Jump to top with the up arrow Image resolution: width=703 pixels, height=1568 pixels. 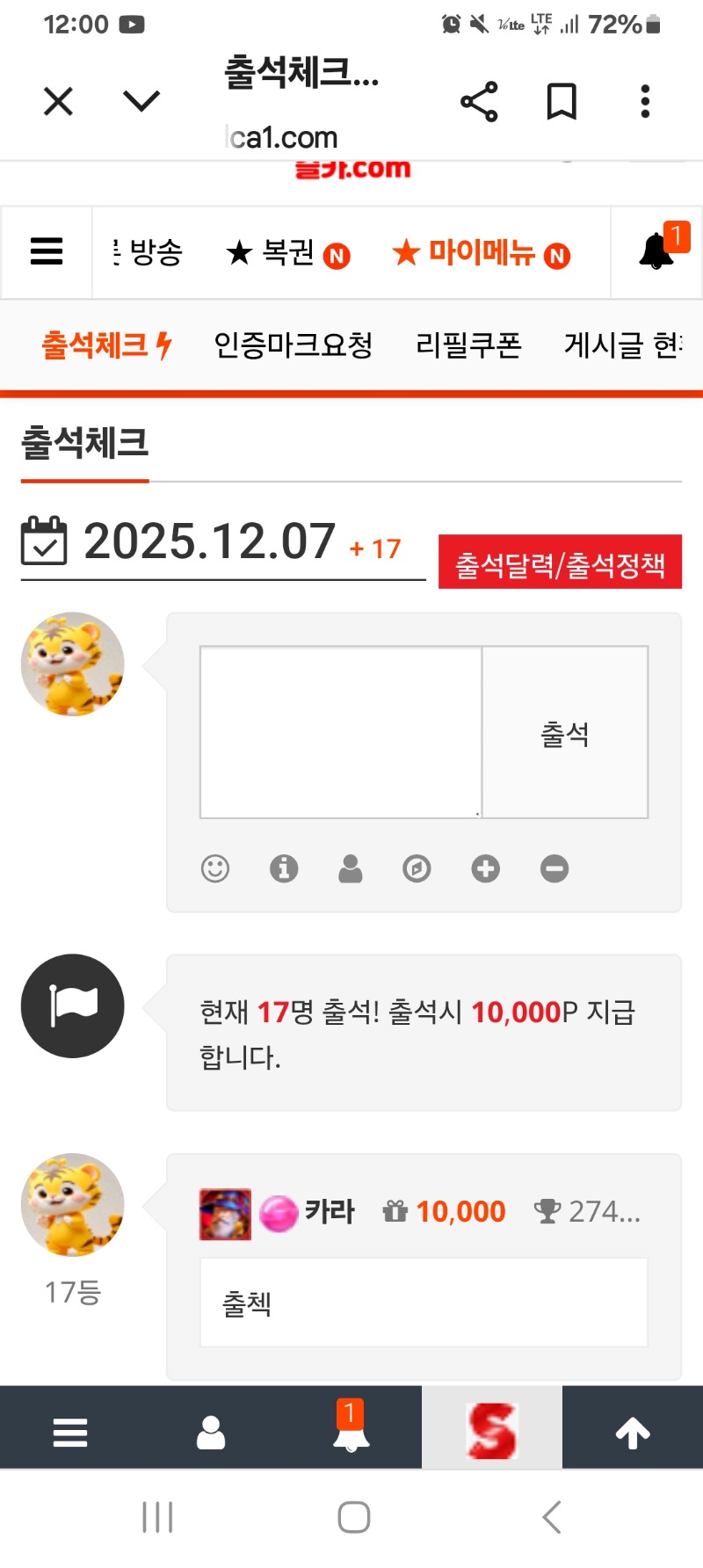tap(633, 1432)
